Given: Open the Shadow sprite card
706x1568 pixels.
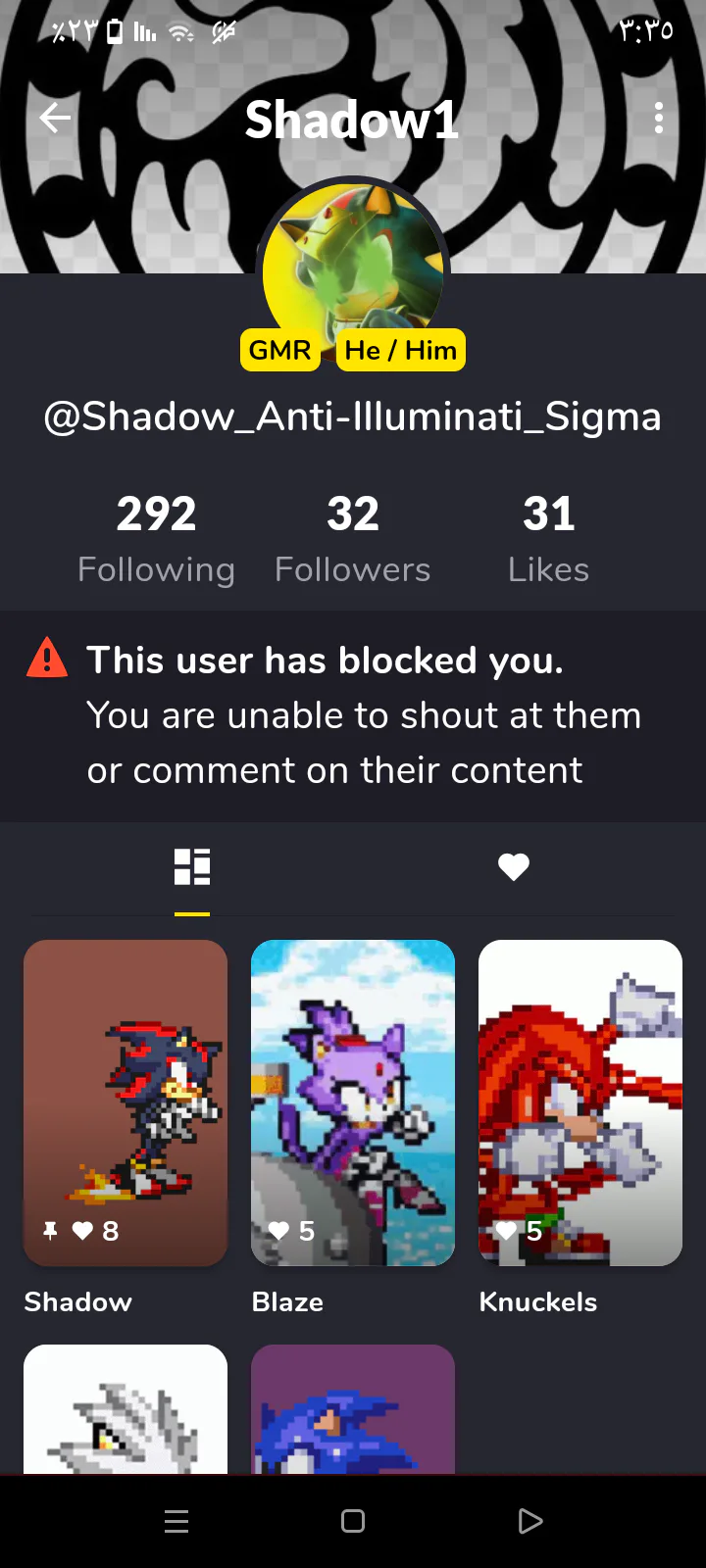Looking at the screenshot, I should (126, 1102).
